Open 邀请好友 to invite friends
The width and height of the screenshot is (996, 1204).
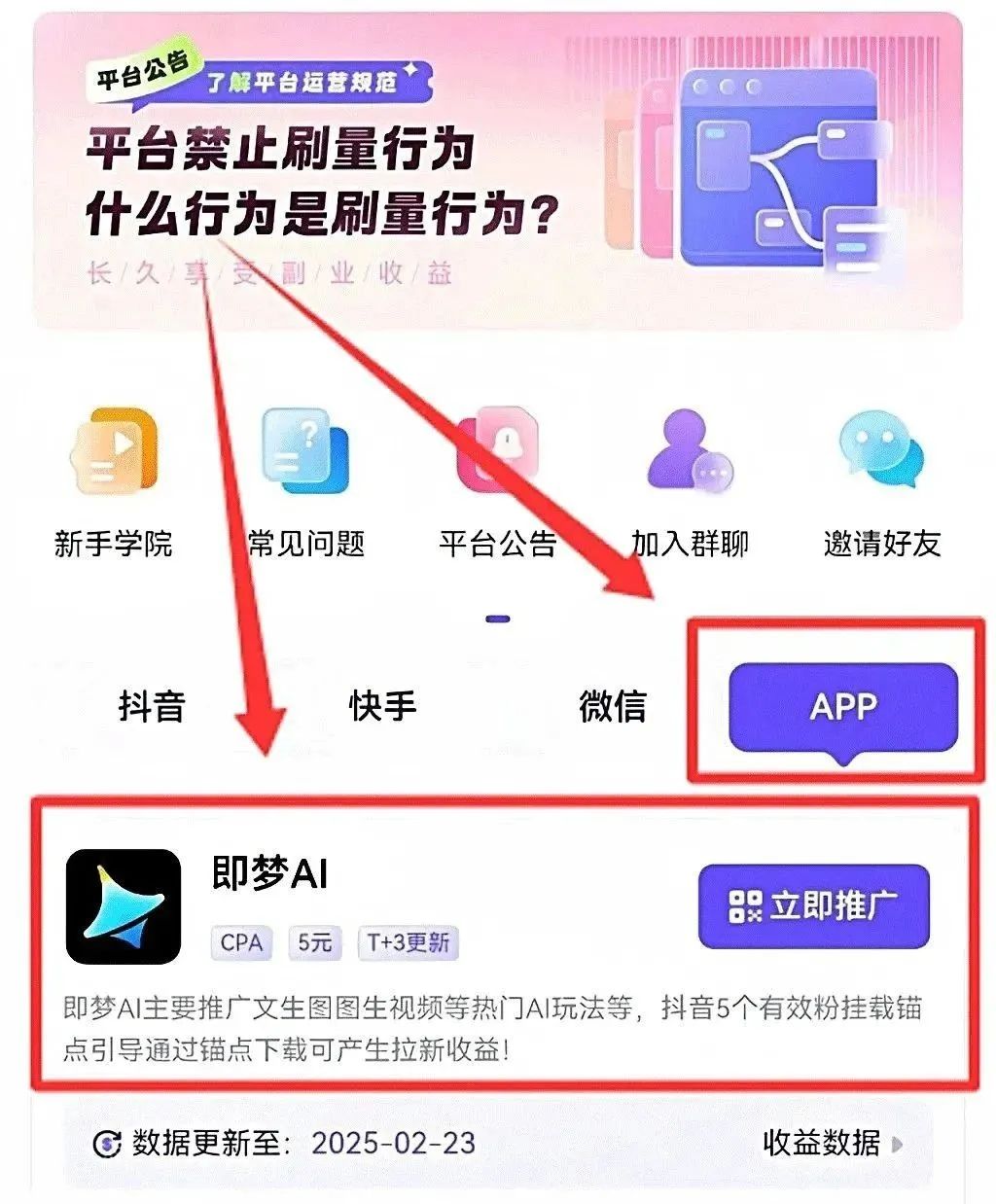(x=881, y=483)
